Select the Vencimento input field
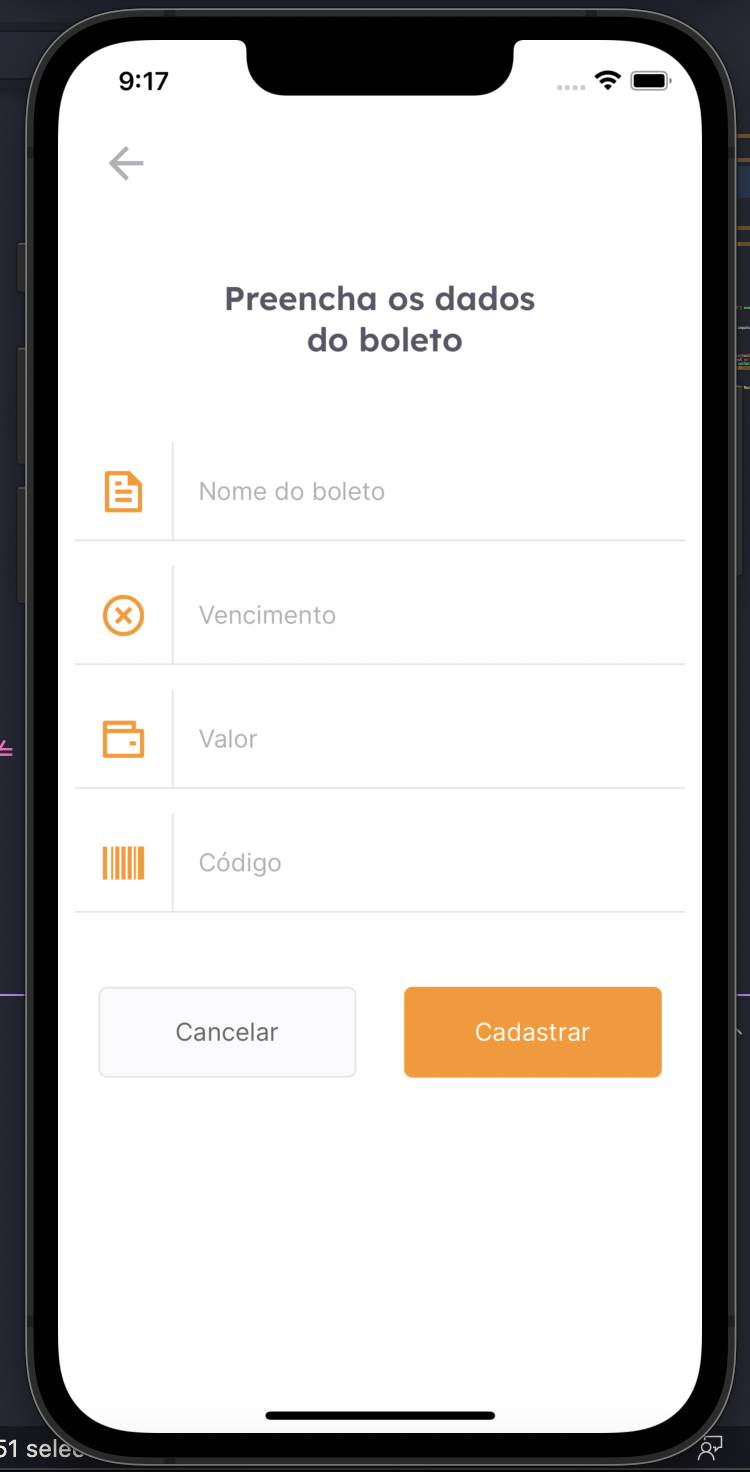This screenshot has width=750, height=1472. [x=430, y=615]
